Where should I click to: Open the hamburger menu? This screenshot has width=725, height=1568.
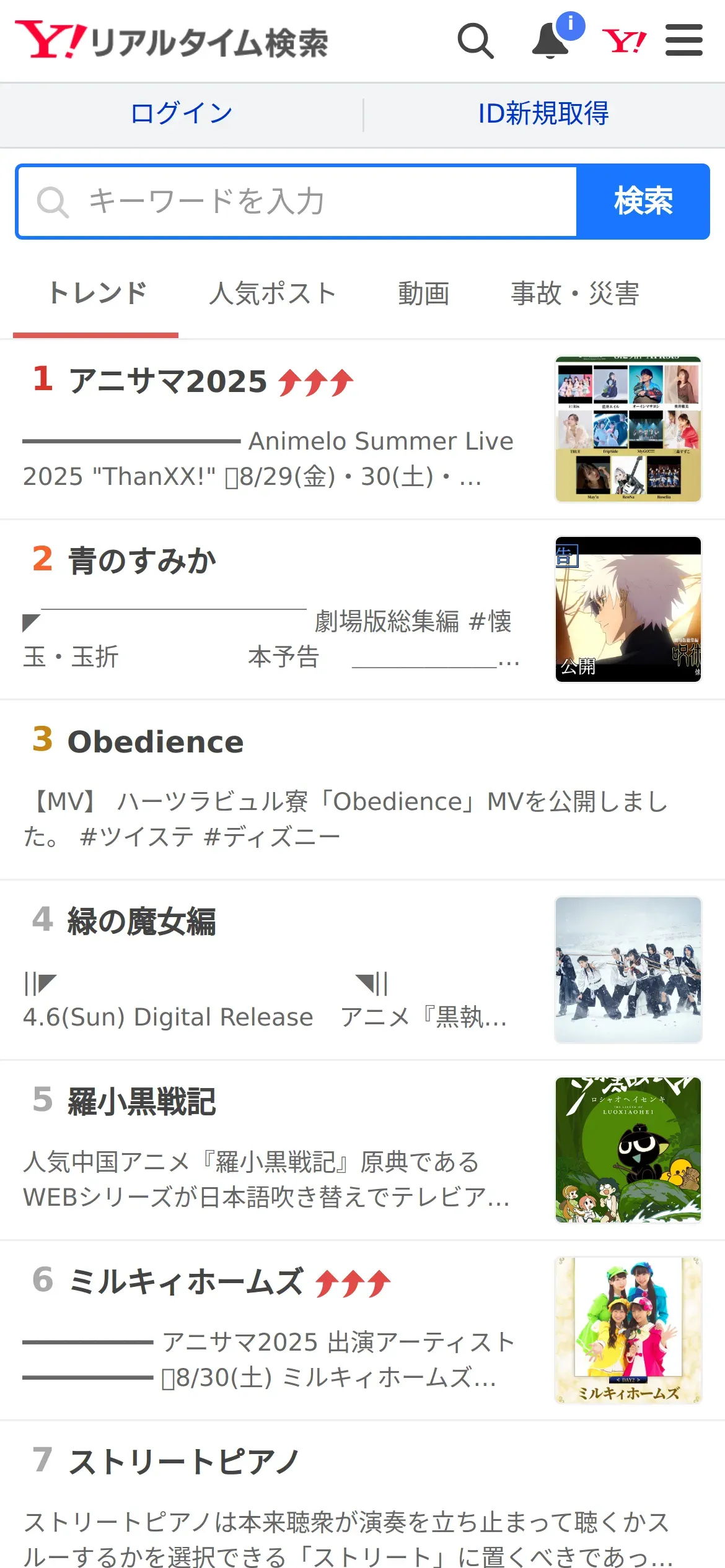(683, 41)
